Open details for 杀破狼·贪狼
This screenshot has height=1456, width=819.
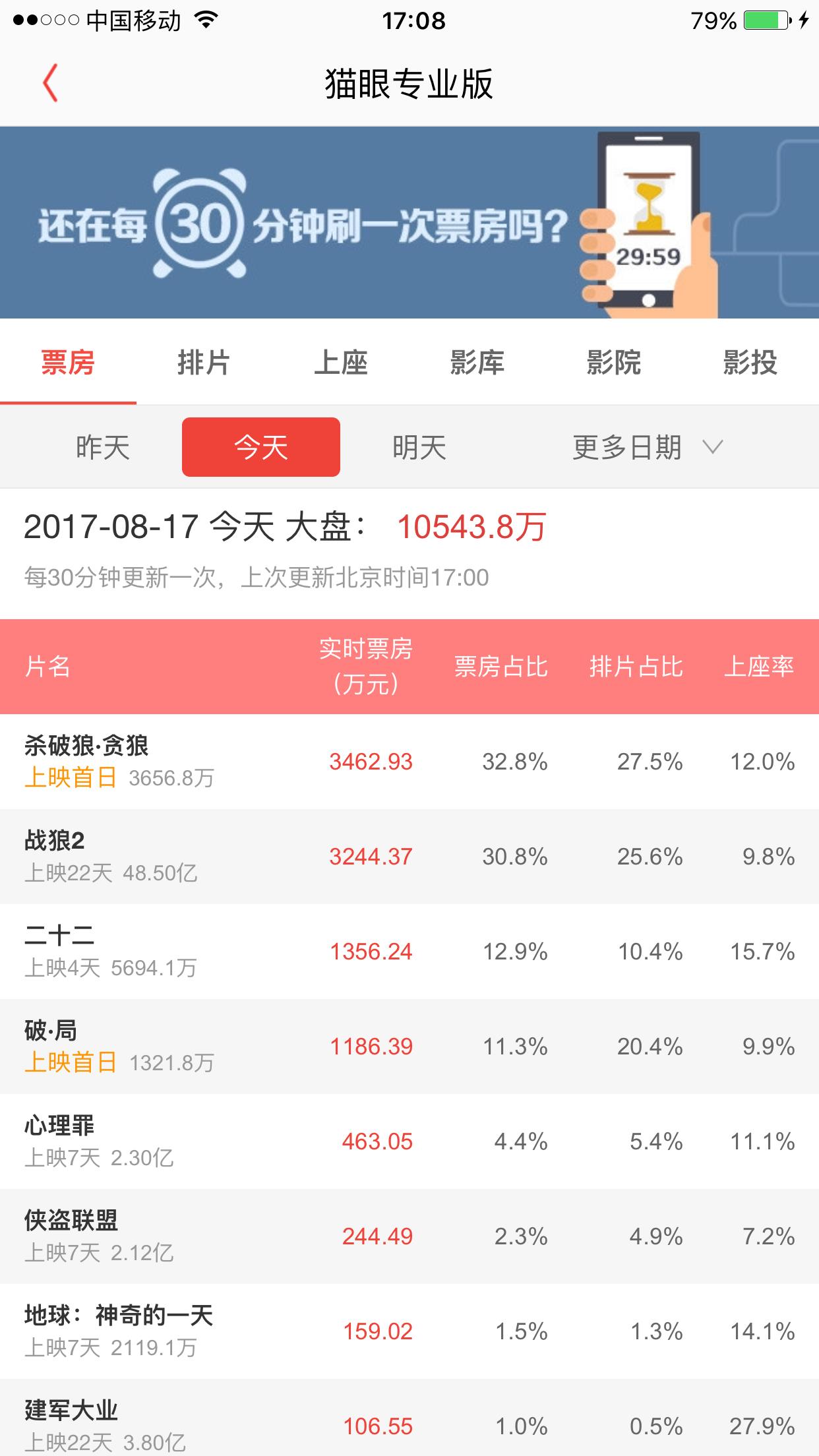point(409,762)
